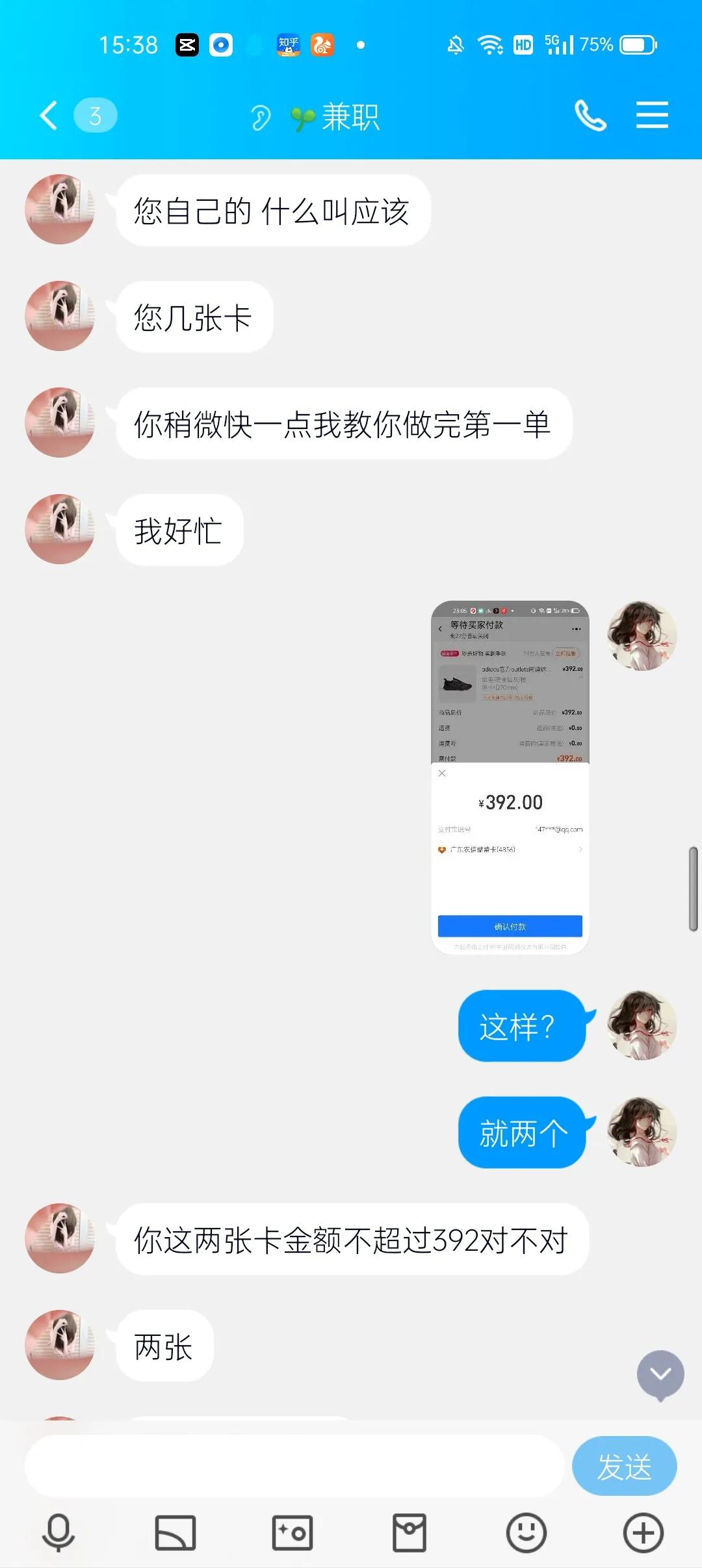702x1568 pixels.
Task: Start a call with the phone icon
Action: click(x=590, y=115)
